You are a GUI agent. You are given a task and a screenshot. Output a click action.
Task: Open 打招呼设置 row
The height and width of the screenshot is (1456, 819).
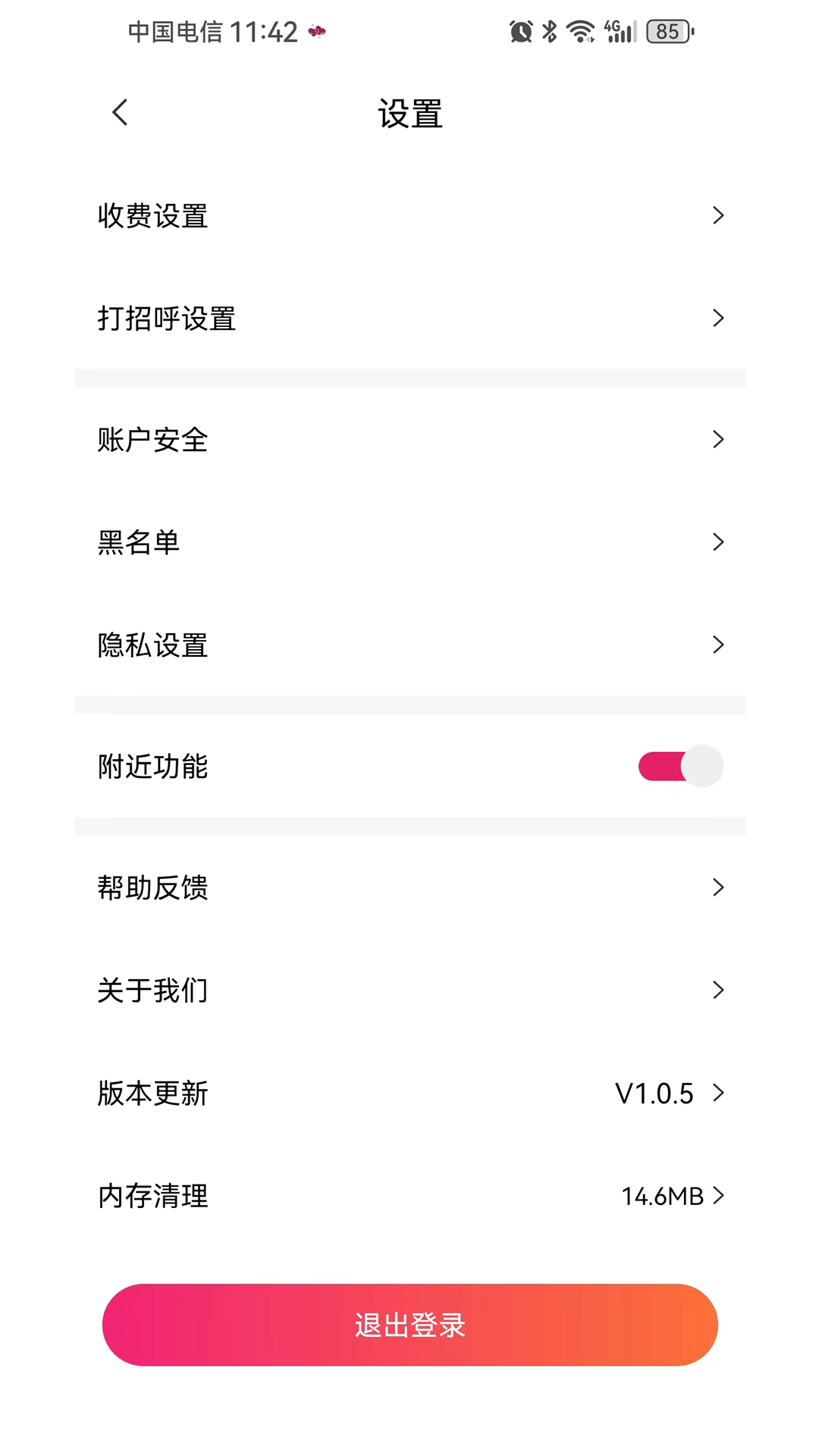tap(409, 318)
